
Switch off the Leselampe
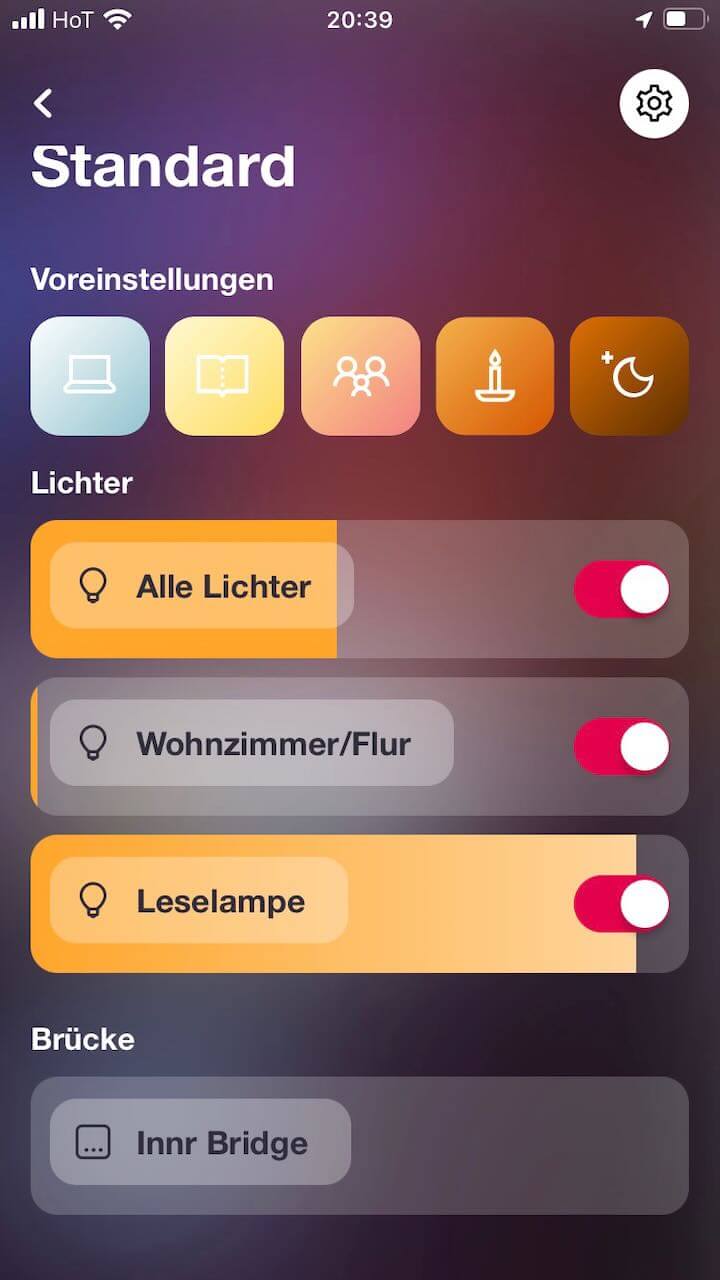[621, 904]
